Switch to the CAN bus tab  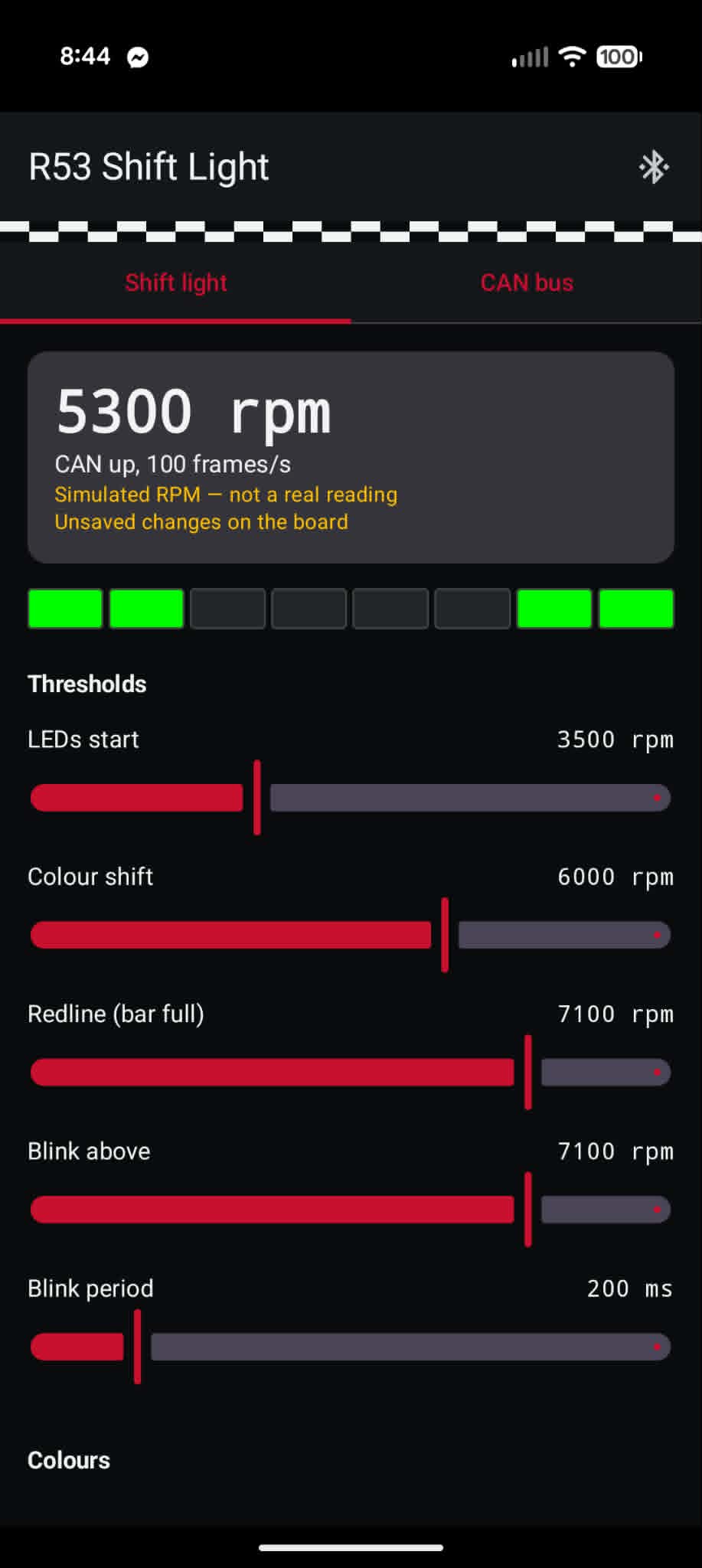pyautogui.click(x=527, y=283)
